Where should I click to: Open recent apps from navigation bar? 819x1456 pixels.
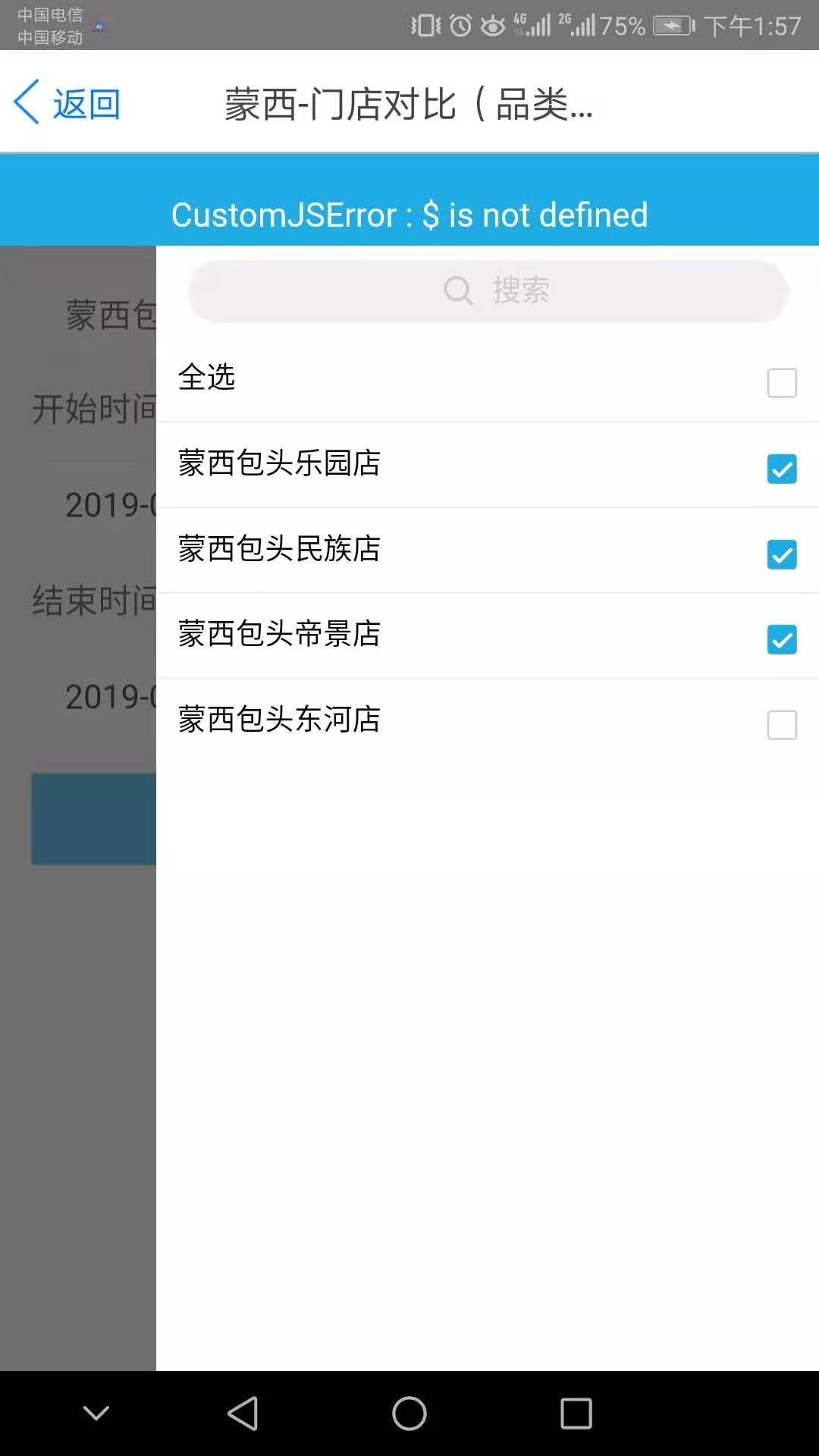(576, 1414)
